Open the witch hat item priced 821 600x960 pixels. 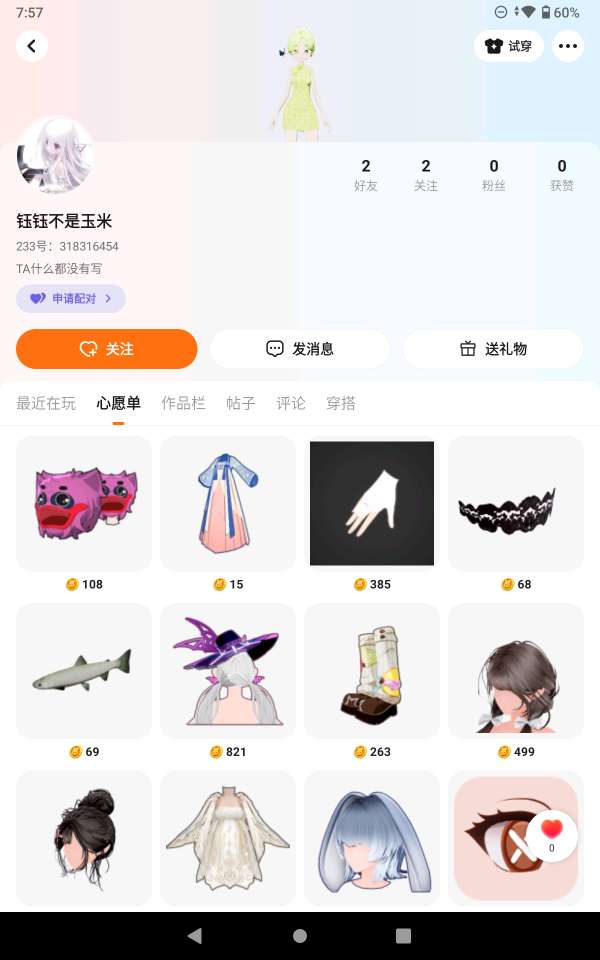tap(228, 671)
